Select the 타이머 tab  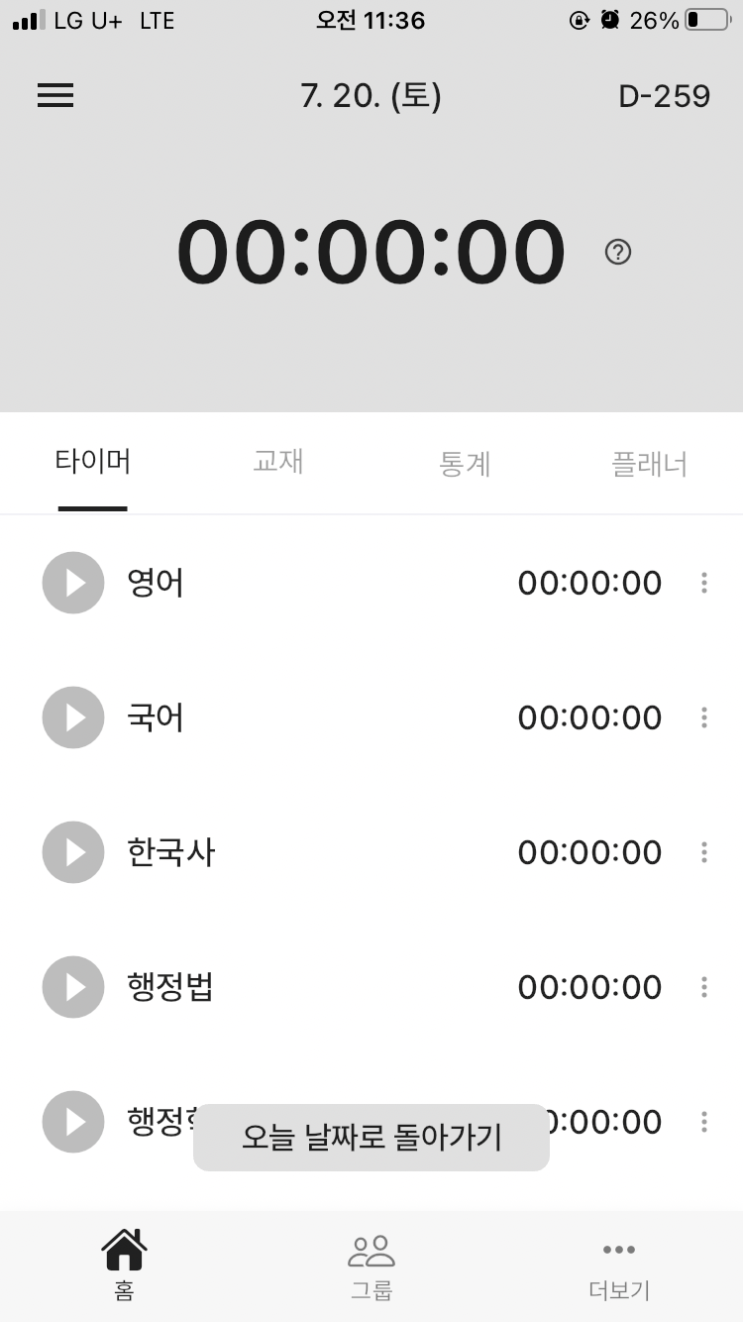pos(92,462)
